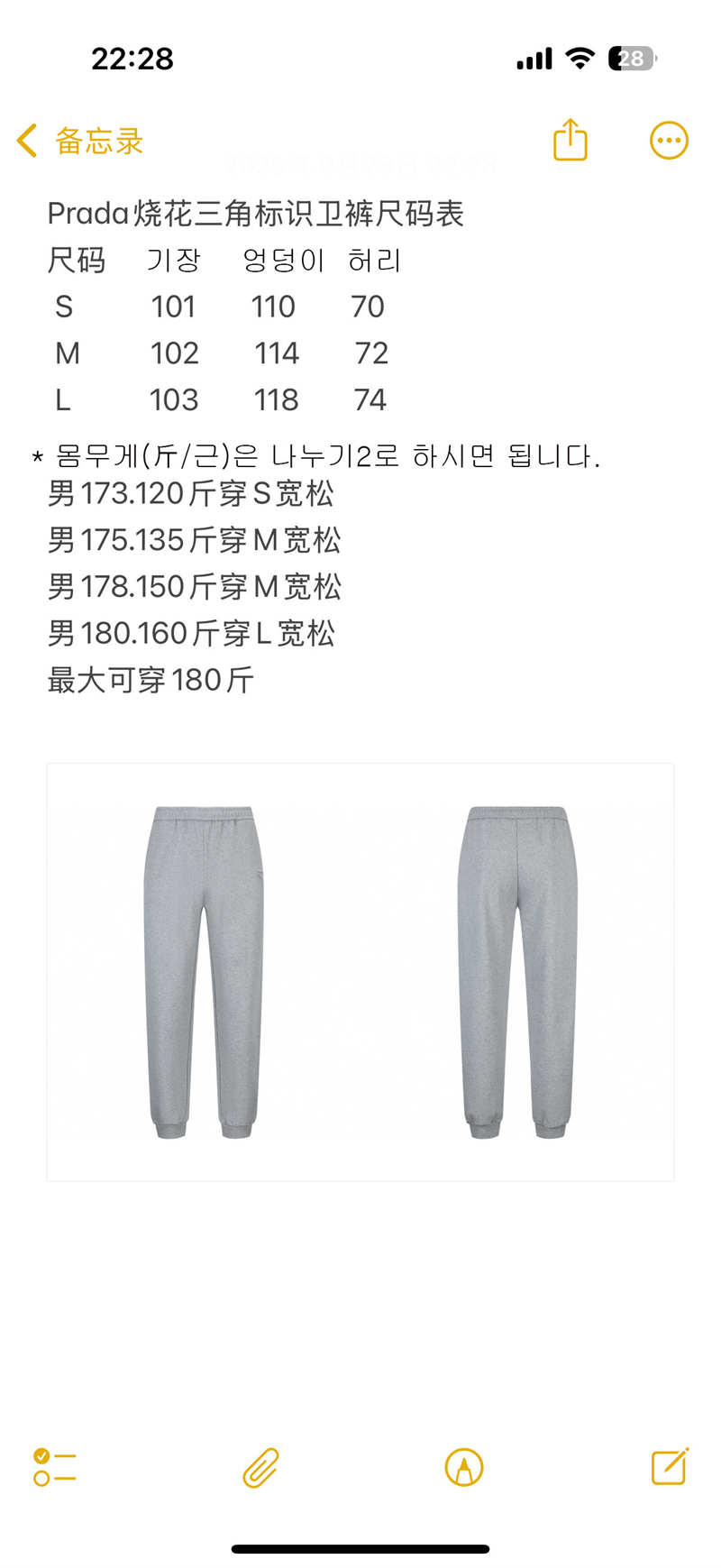The height and width of the screenshot is (1568, 721).
Task: Share this note
Action: pos(570,141)
